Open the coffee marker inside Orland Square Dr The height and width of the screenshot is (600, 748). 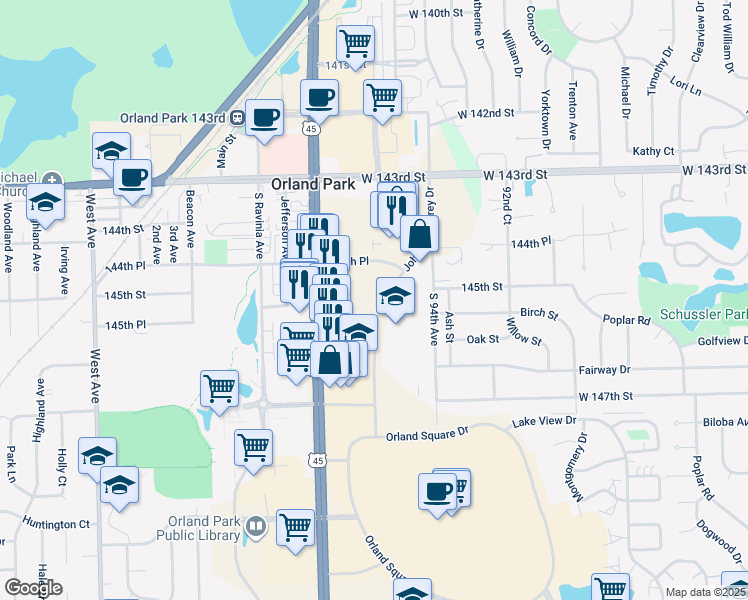437,492
